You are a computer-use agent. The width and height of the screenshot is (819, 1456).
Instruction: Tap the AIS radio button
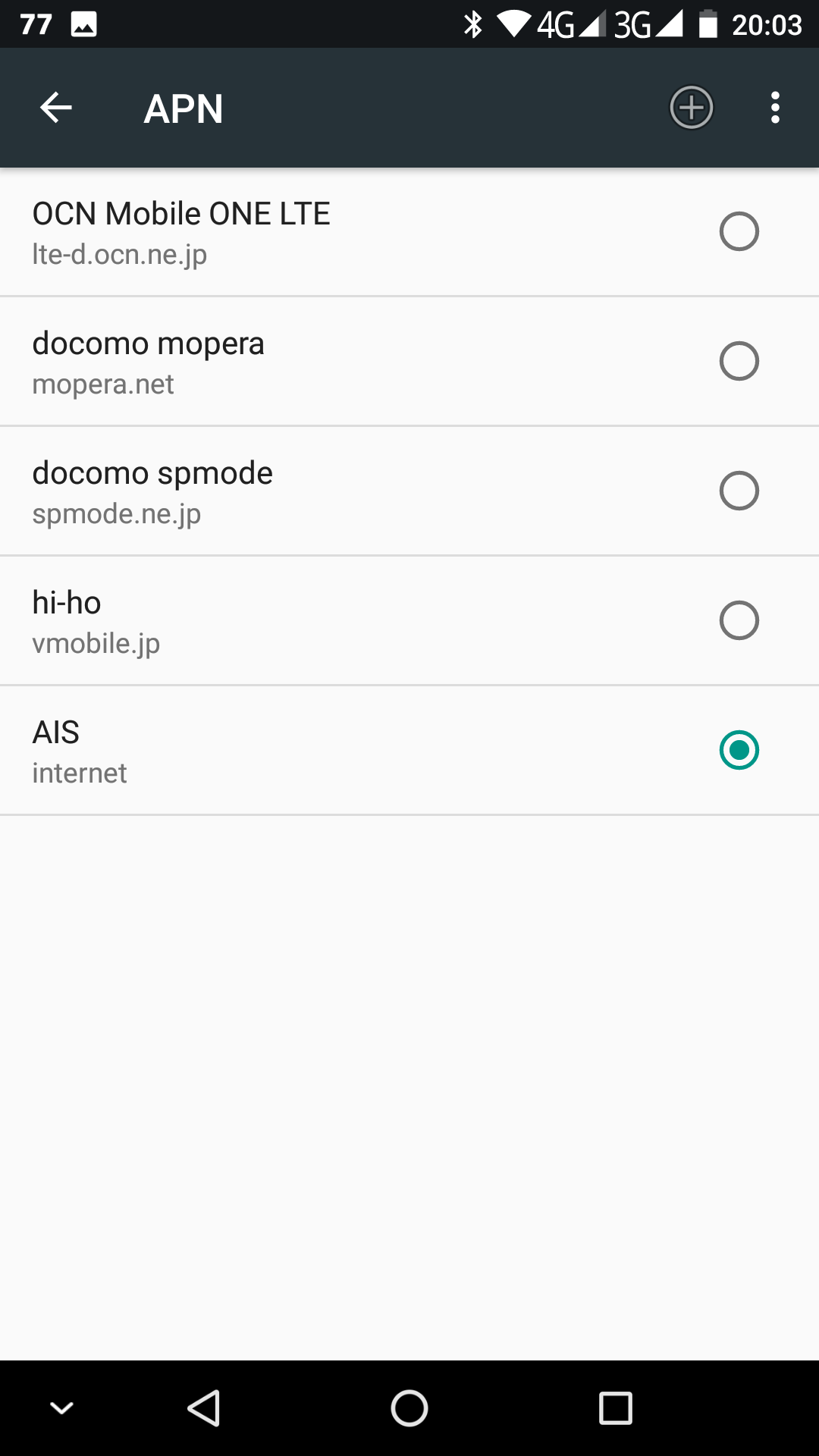739,751
